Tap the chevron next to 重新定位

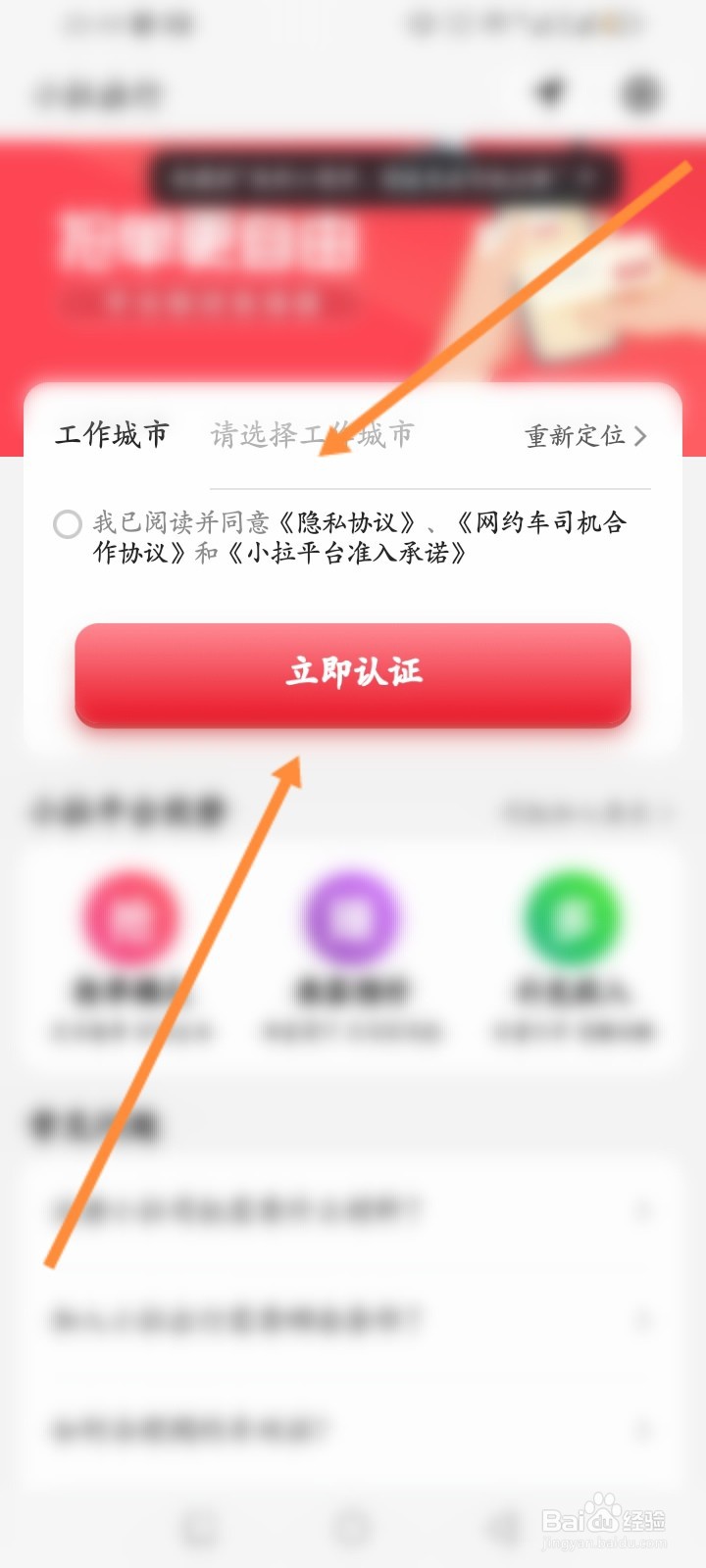[642, 436]
